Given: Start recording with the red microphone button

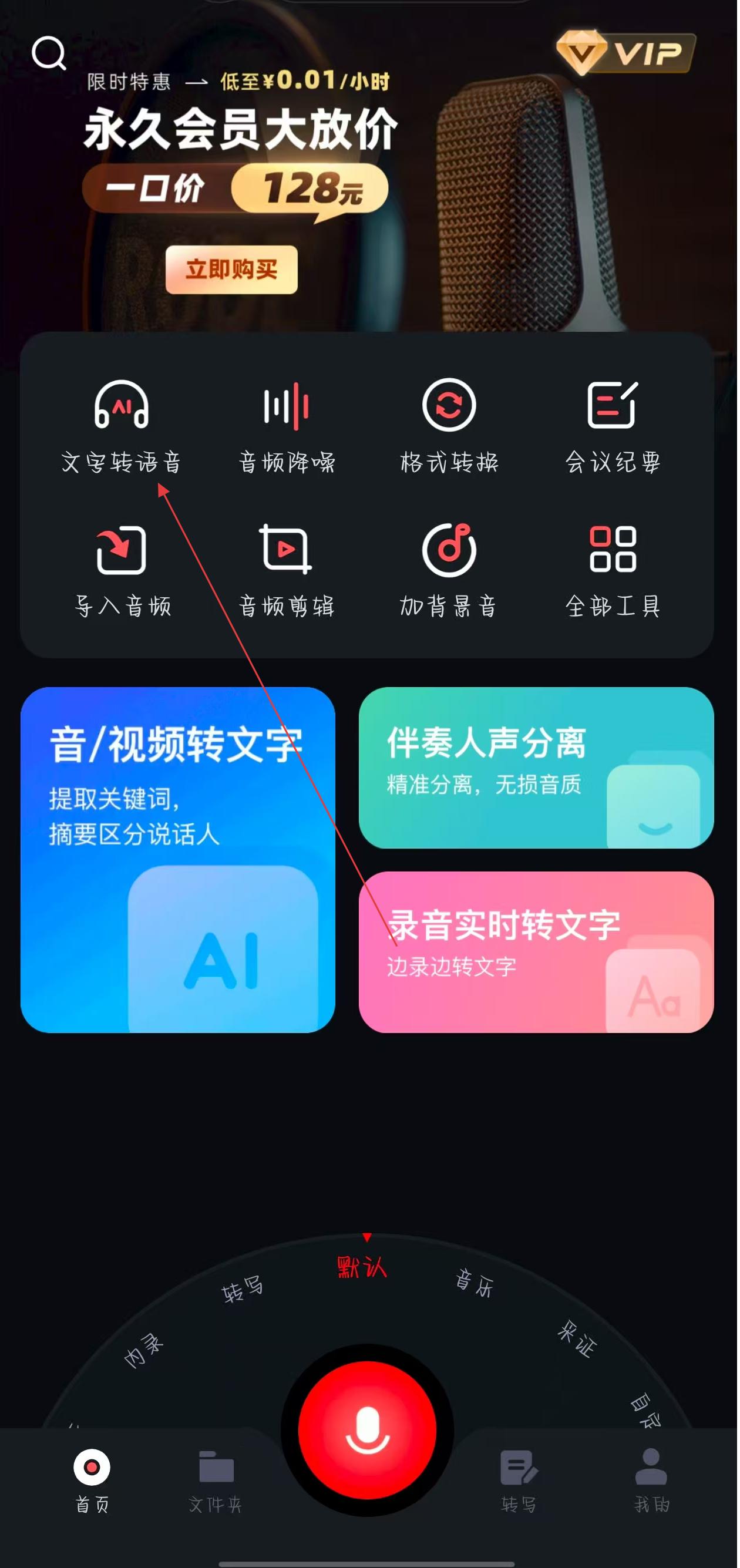Looking at the screenshot, I should (367, 1431).
